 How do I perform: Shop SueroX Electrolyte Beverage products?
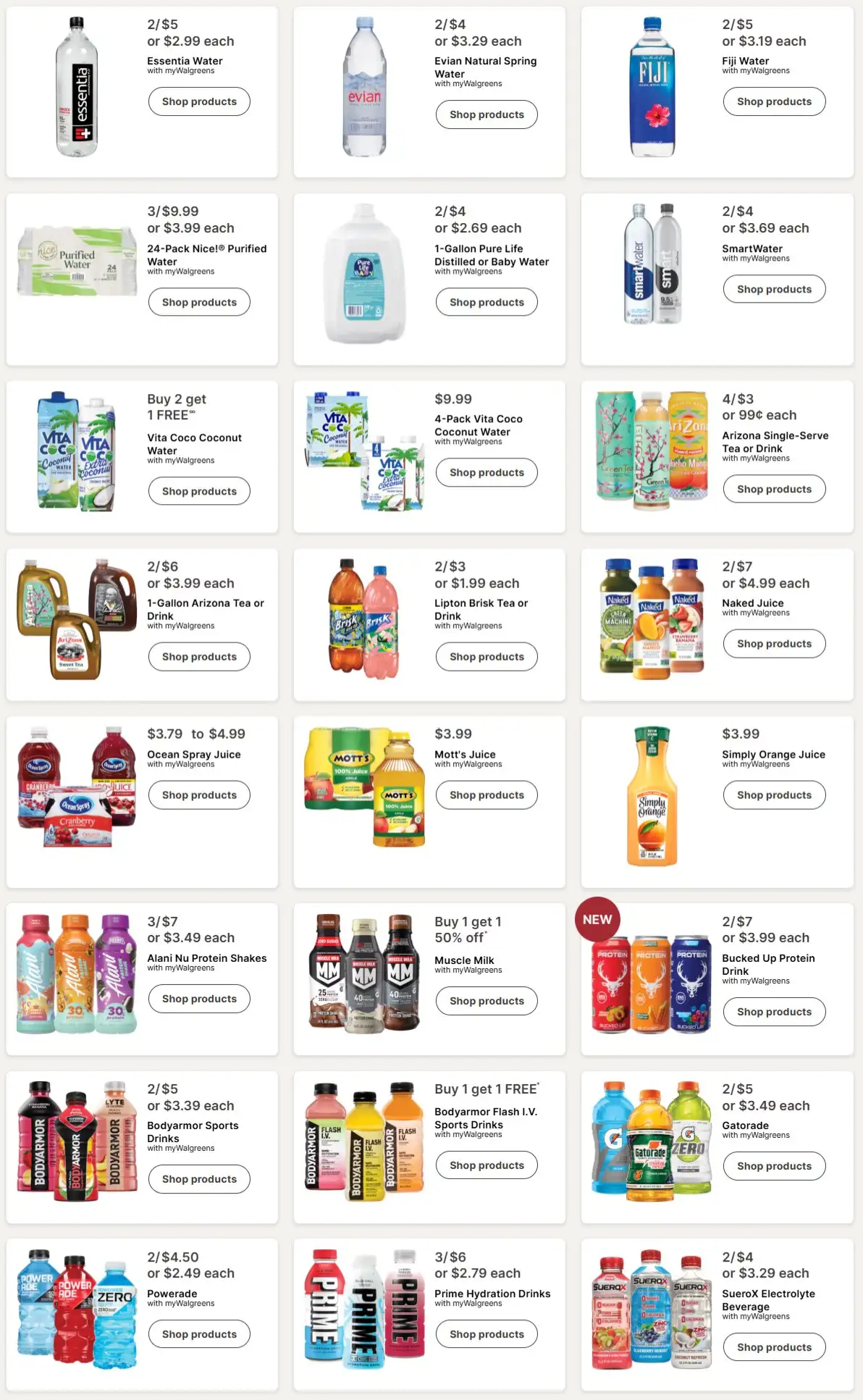point(774,1346)
